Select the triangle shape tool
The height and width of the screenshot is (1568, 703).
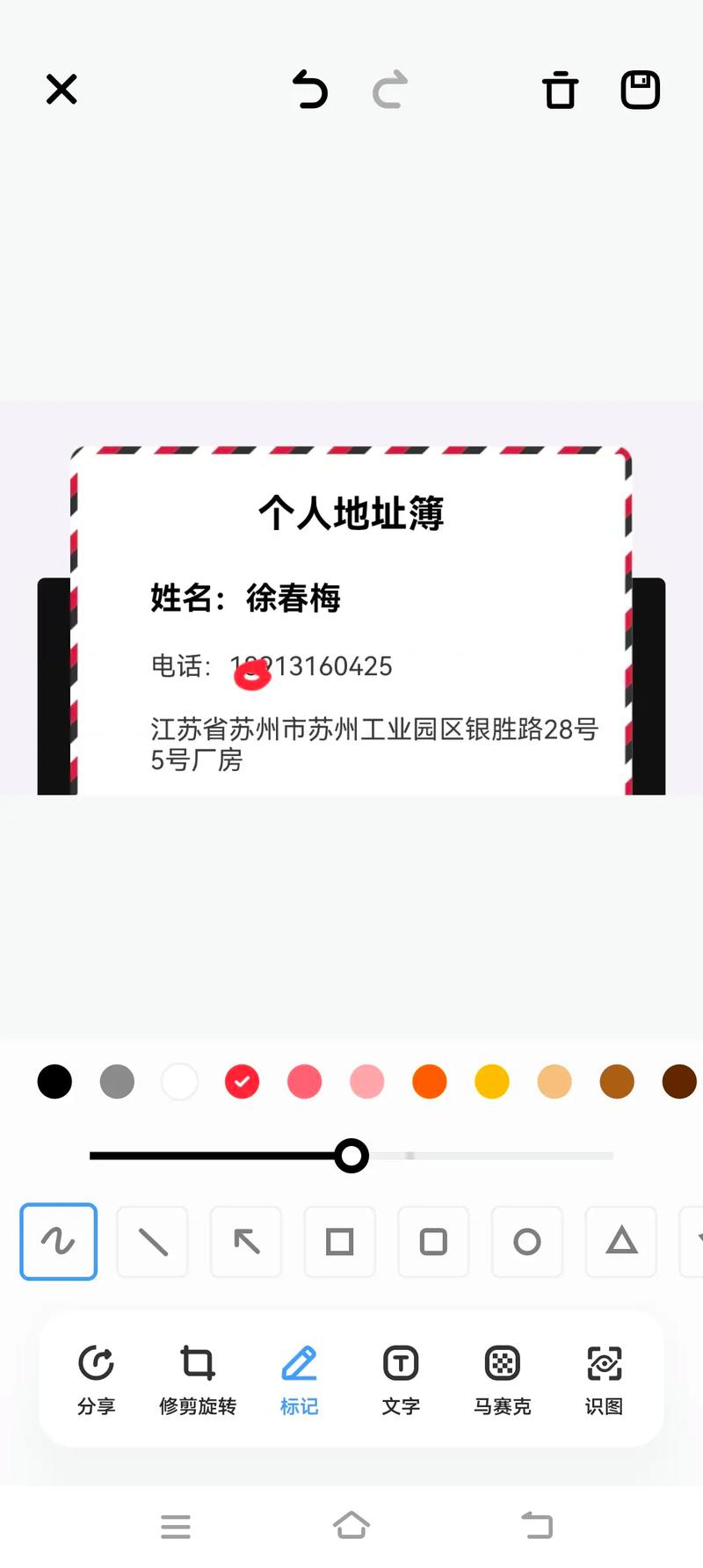[x=620, y=1242]
